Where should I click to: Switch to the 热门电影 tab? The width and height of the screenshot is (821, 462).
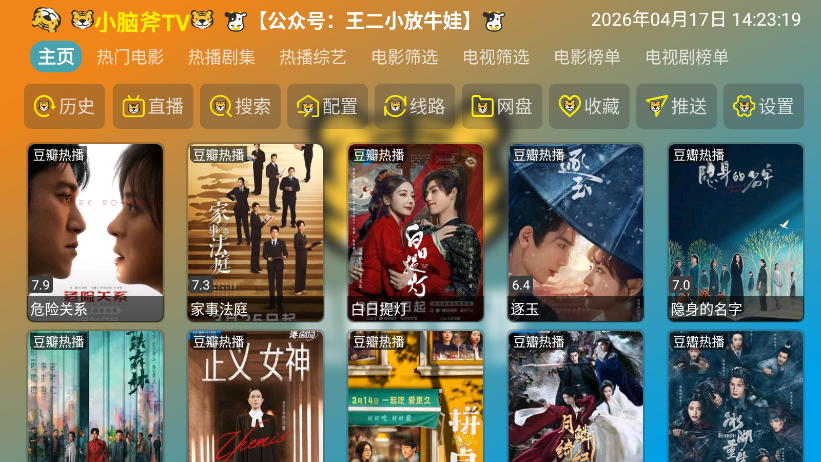coord(130,57)
